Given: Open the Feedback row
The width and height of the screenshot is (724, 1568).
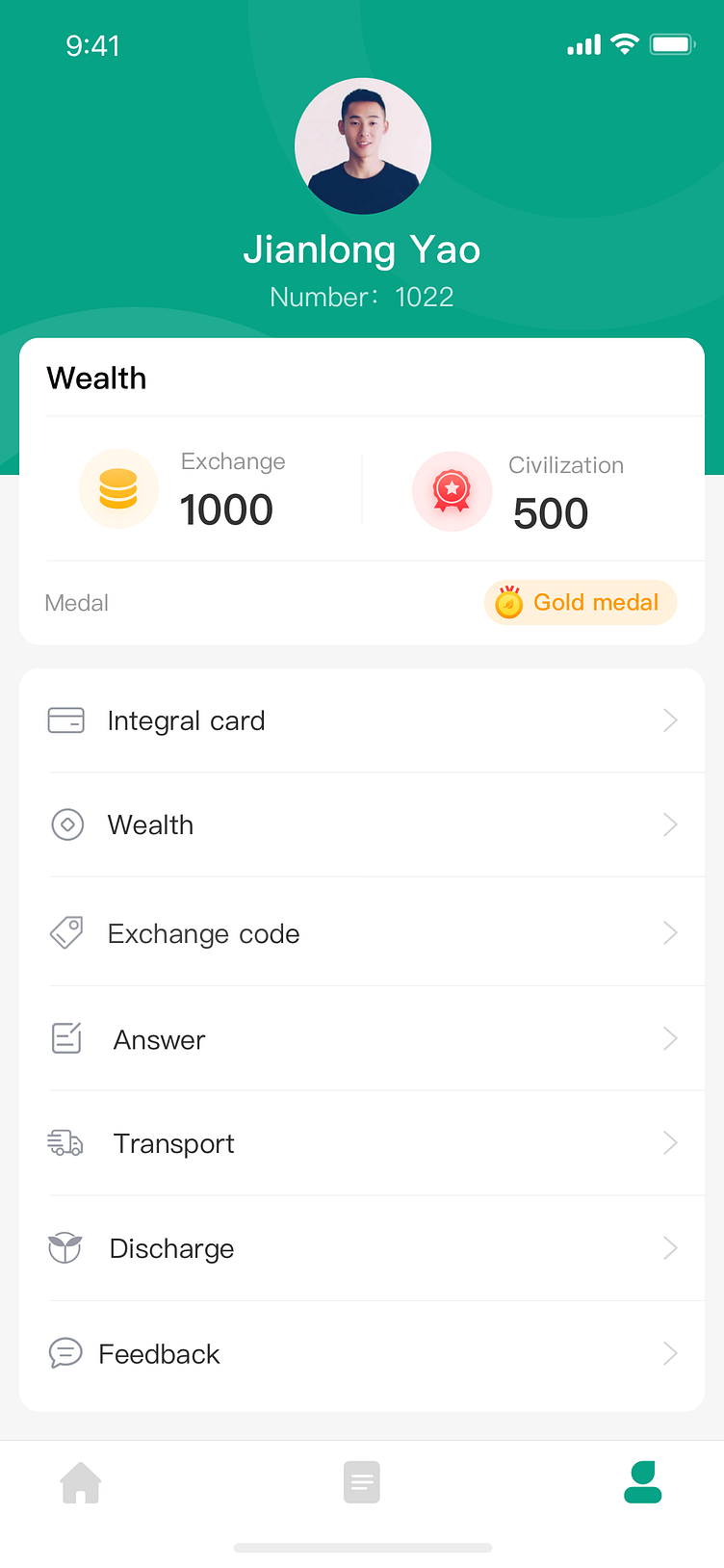Looking at the screenshot, I should coord(362,1353).
